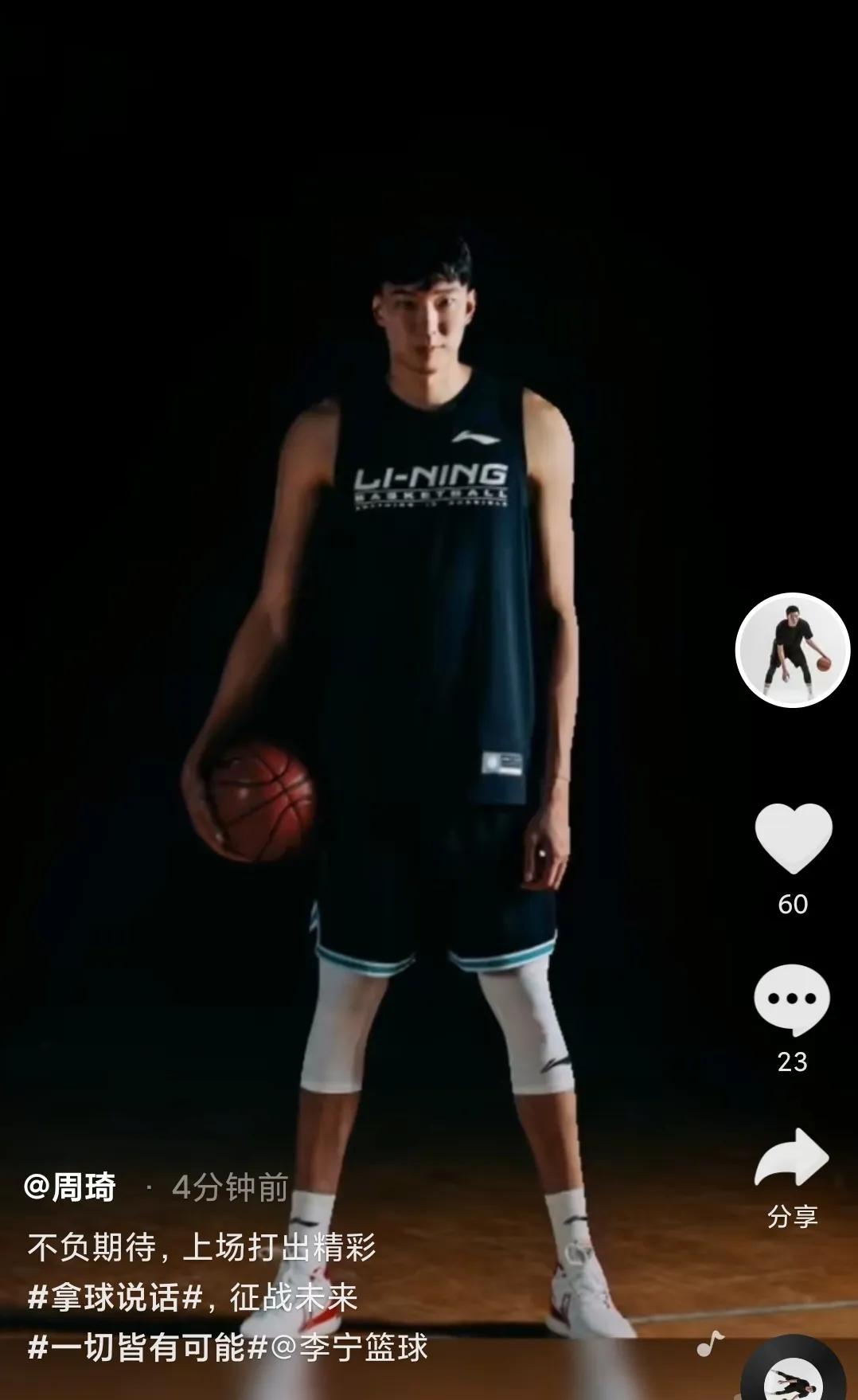Open the comments with 23 replies
The height and width of the screenshot is (1400, 858).
tap(792, 999)
